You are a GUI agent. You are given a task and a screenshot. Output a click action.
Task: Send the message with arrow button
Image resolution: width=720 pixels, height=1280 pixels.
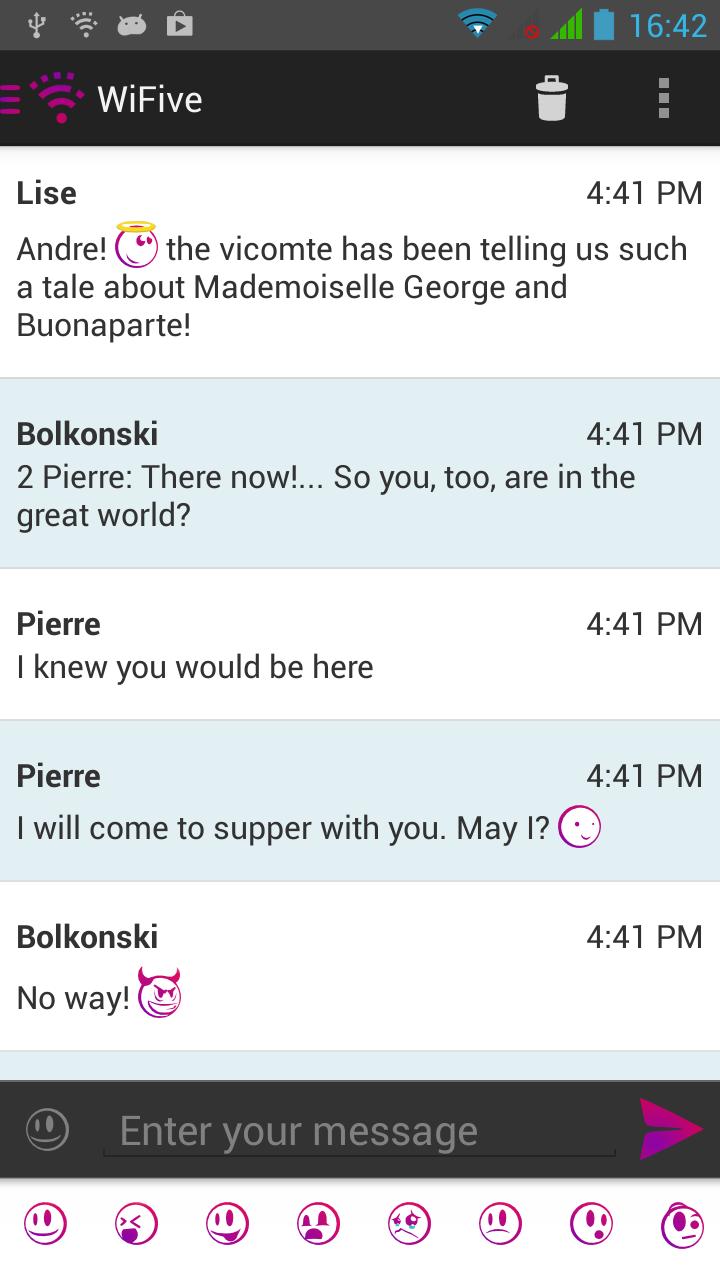[670, 1129]
